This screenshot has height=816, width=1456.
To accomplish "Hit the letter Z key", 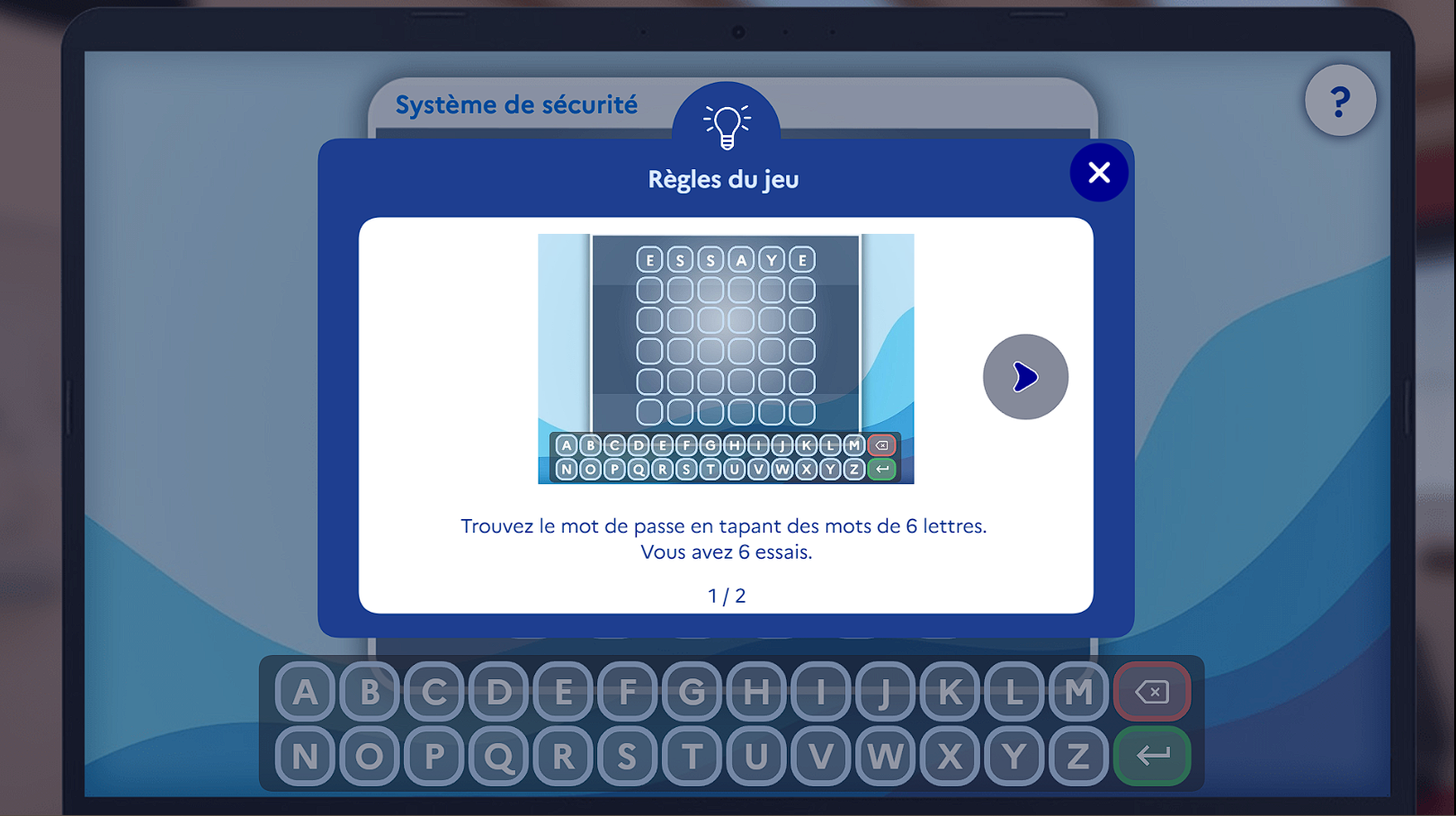I will 1078,756.
